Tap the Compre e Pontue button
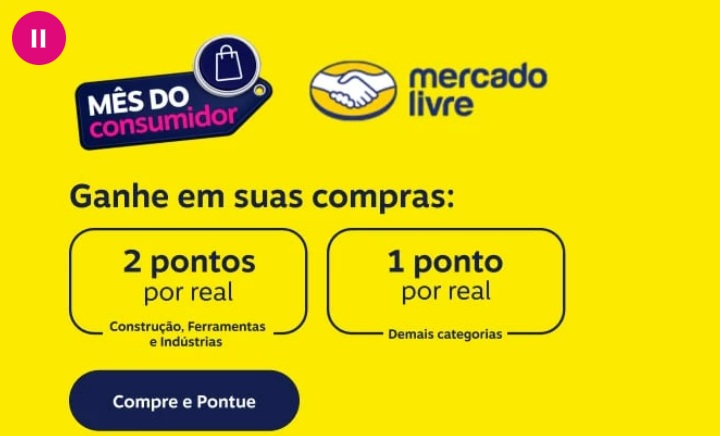Screen dimensions: 720x436 (184, 401)
